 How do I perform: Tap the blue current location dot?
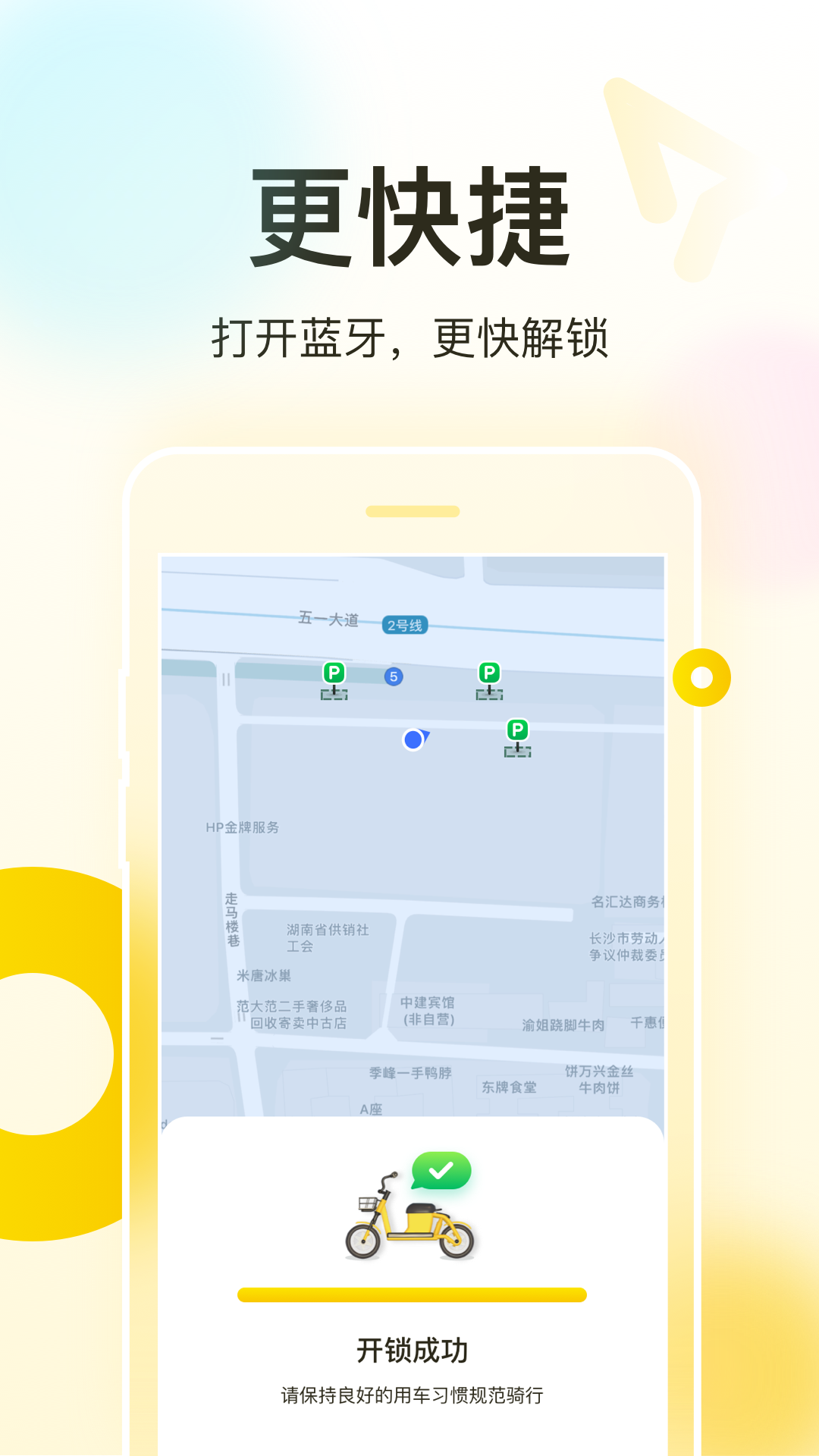click(413, 738)
